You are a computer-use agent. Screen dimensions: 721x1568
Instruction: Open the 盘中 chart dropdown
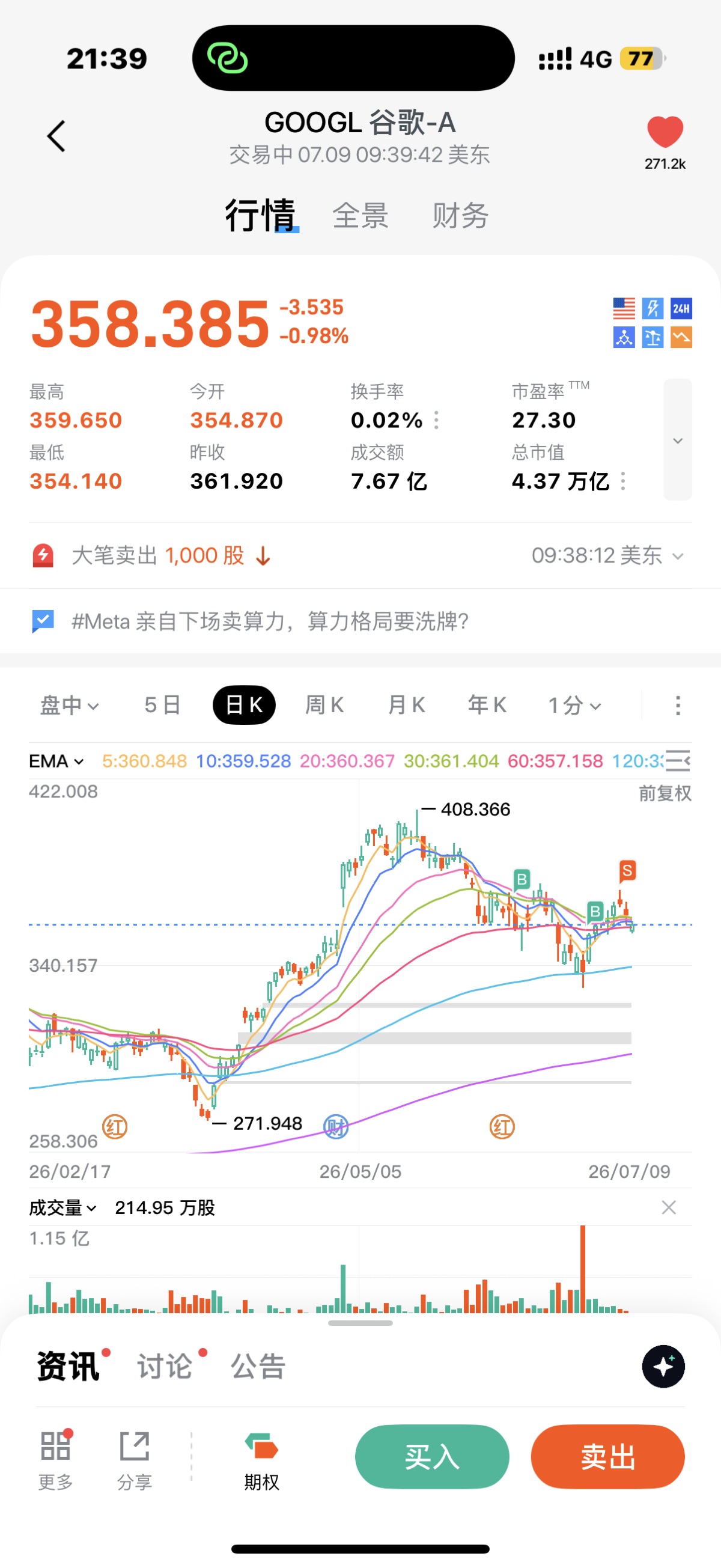pyautogui.click(x=69, y=705)
